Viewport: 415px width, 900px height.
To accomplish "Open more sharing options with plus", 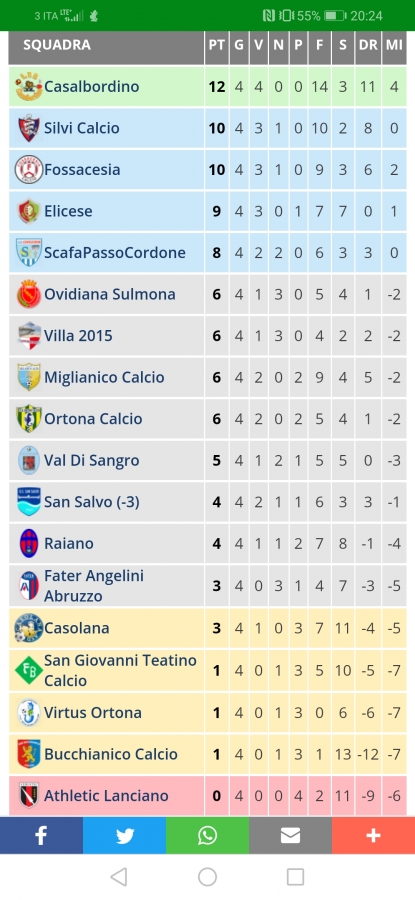I will pos(373,835).
